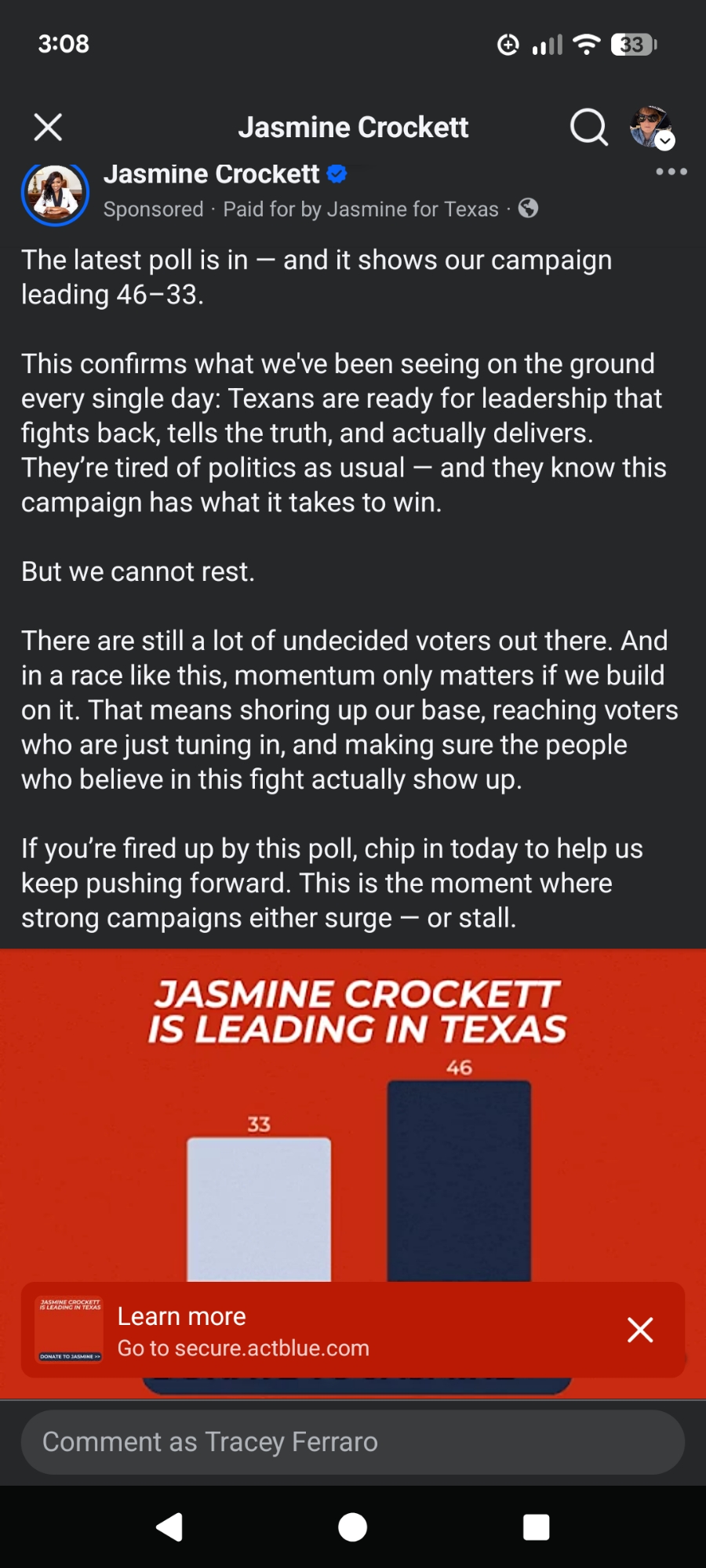The height and width of the screenshot is (1568, 706).
Task: Open Jasmine Crockett's page name link
Action: [212, 174]
